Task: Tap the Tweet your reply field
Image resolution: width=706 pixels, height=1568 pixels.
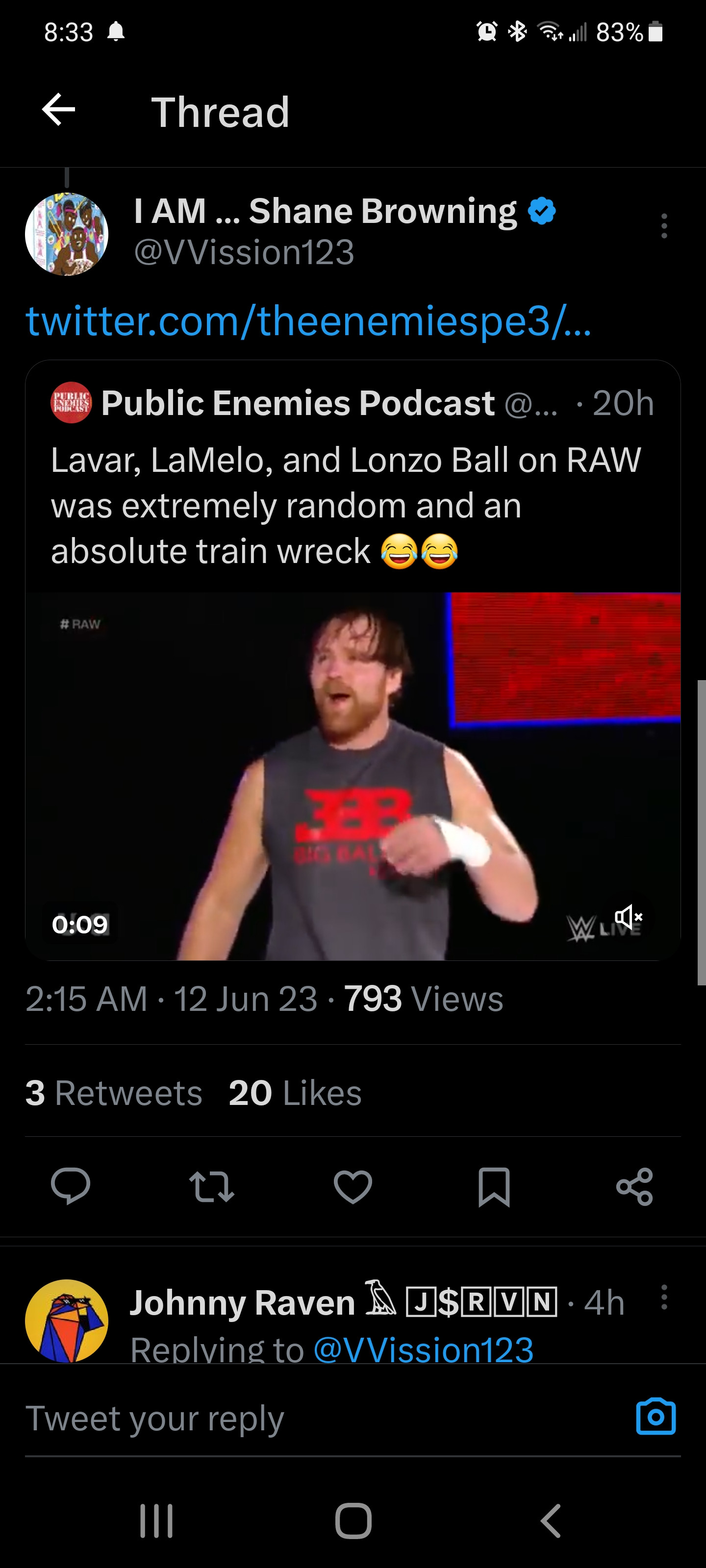Action: point(304,1418)
